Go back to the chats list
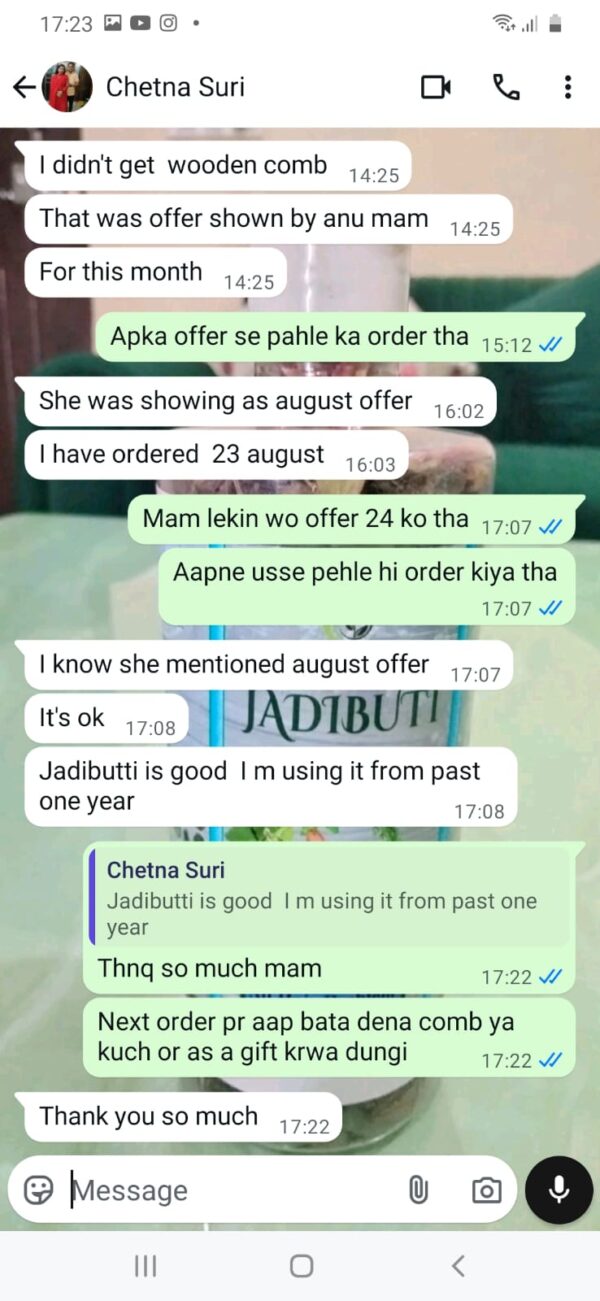 click(x=24, y=88)
